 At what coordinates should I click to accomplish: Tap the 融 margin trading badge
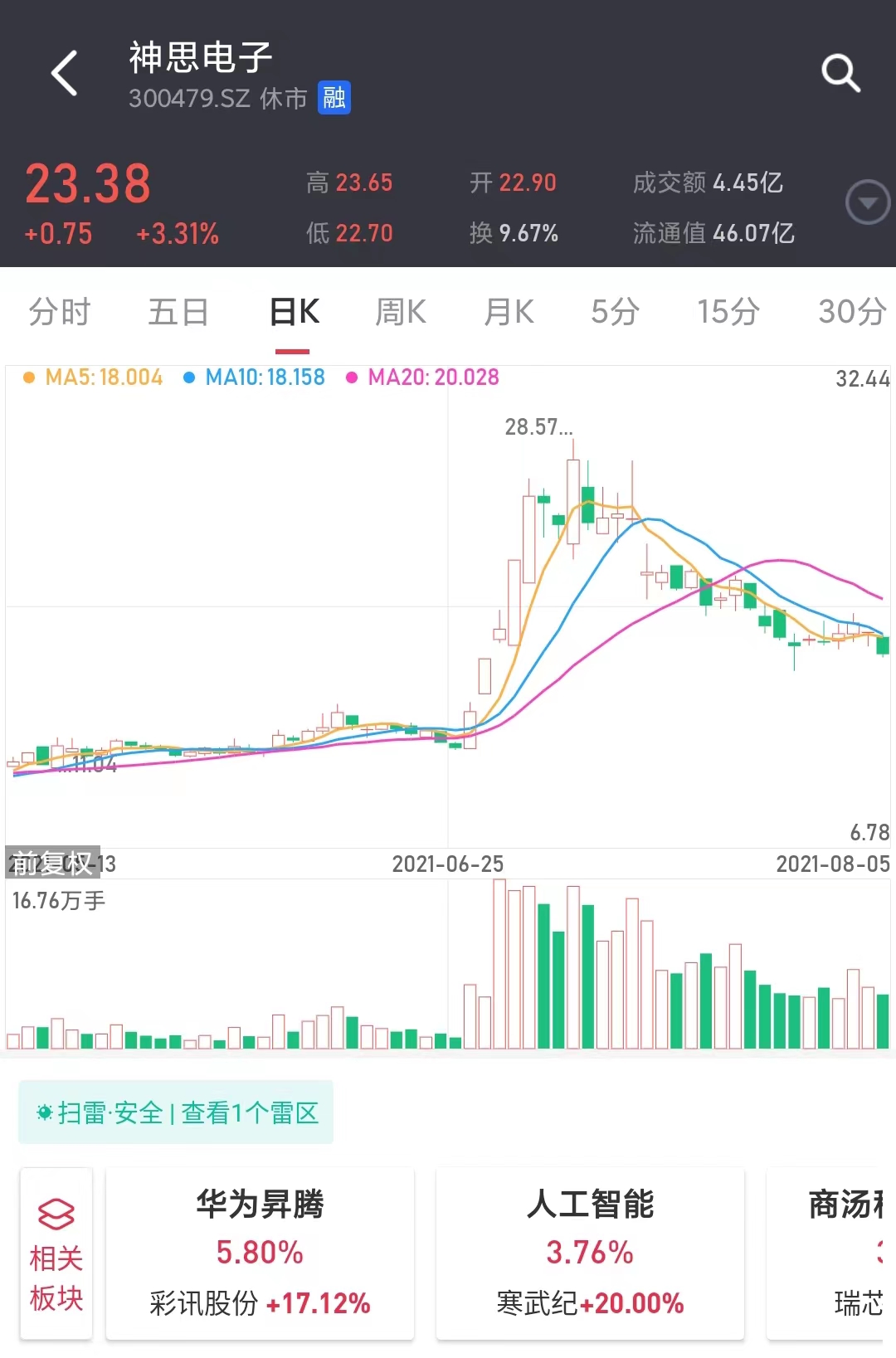[334, 98]
